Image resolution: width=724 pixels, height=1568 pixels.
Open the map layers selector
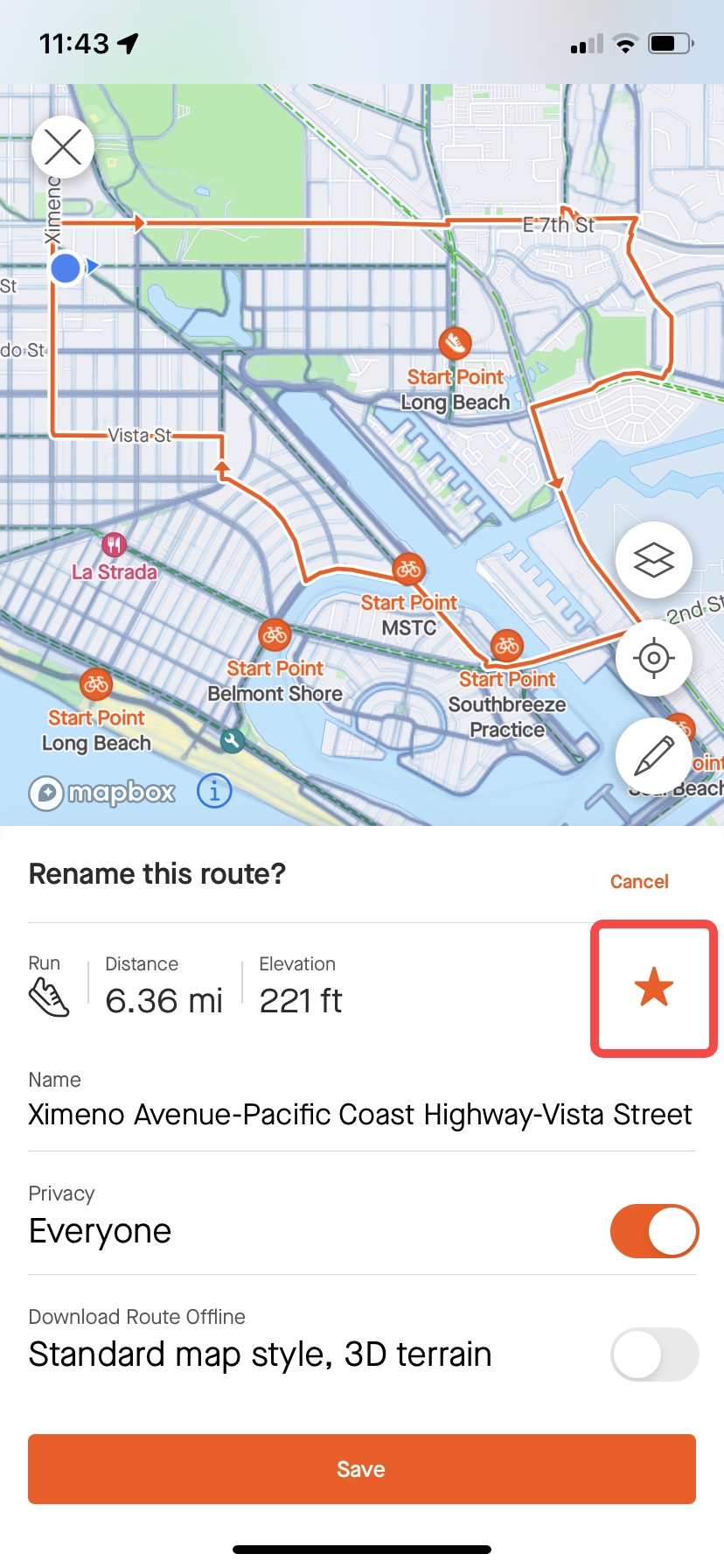[x=653, y=560]
